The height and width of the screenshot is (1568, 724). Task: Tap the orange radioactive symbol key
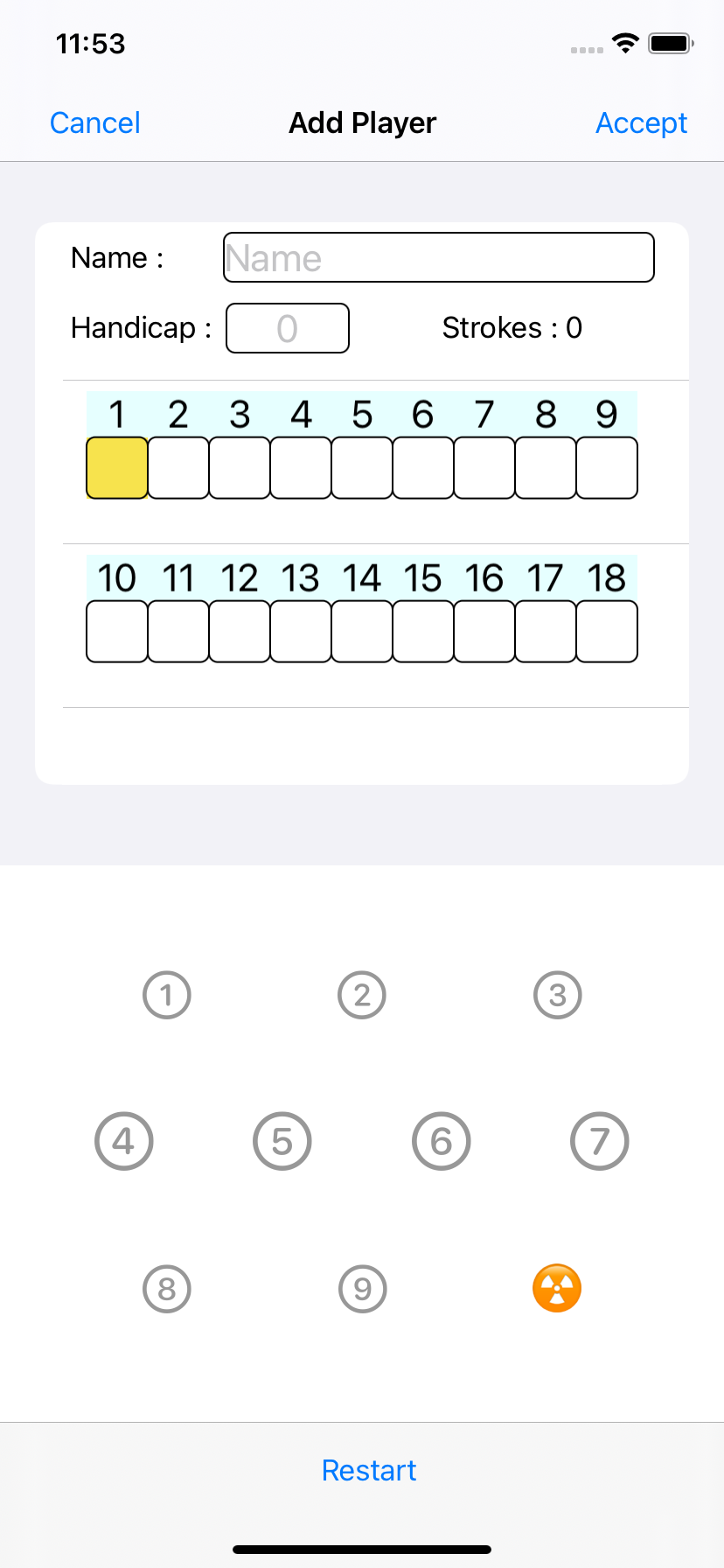tap(557, 1289)
